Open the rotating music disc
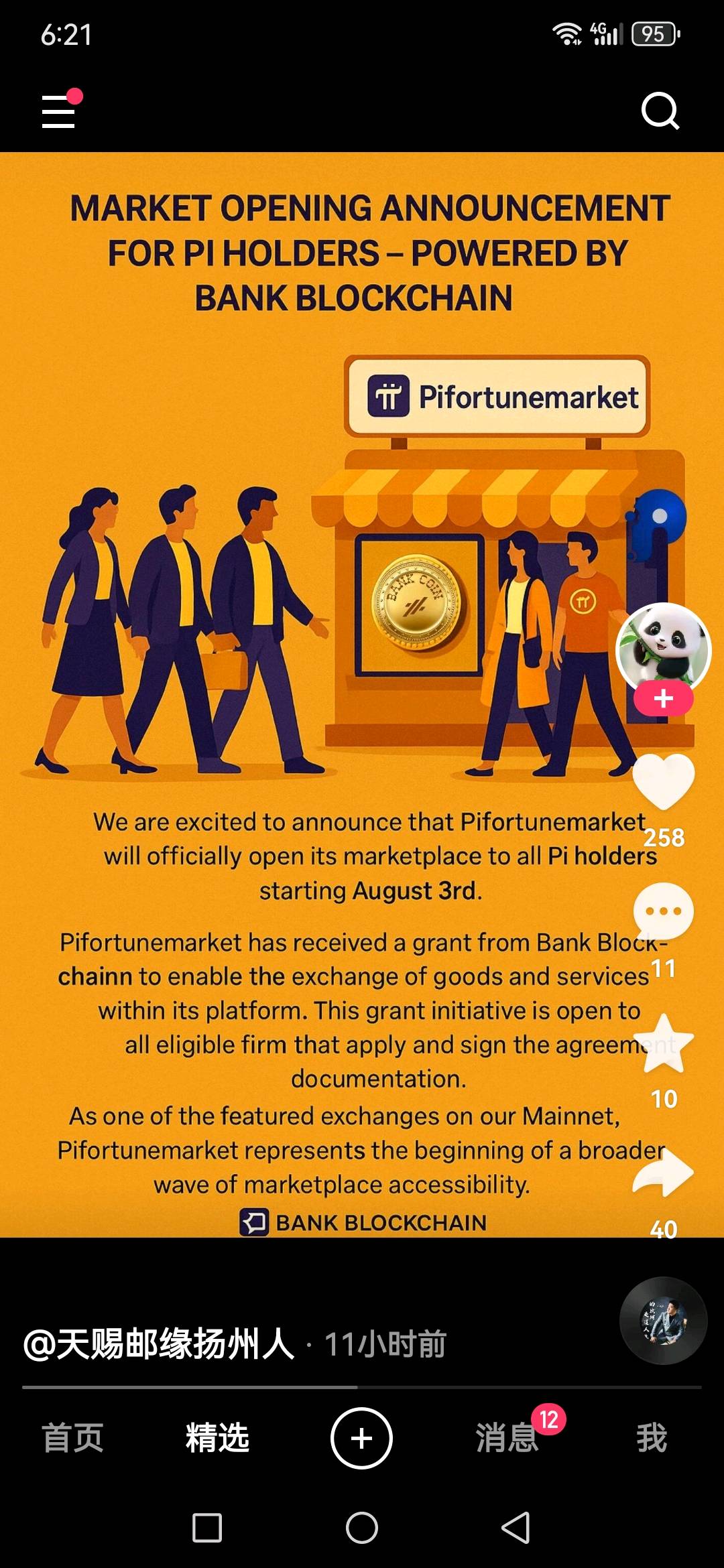 point(663,1321)
